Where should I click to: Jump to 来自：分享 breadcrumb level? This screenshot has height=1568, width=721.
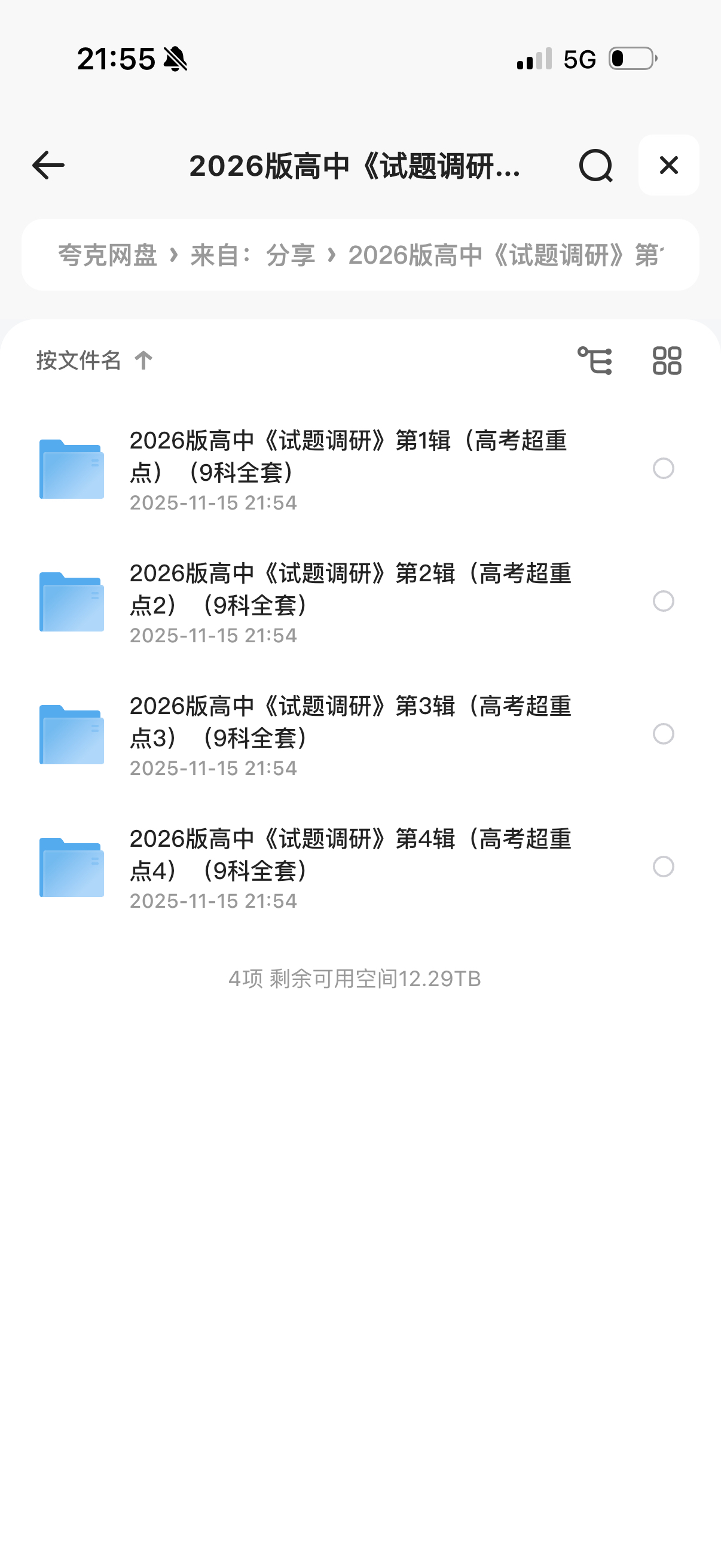click(252, 255)
